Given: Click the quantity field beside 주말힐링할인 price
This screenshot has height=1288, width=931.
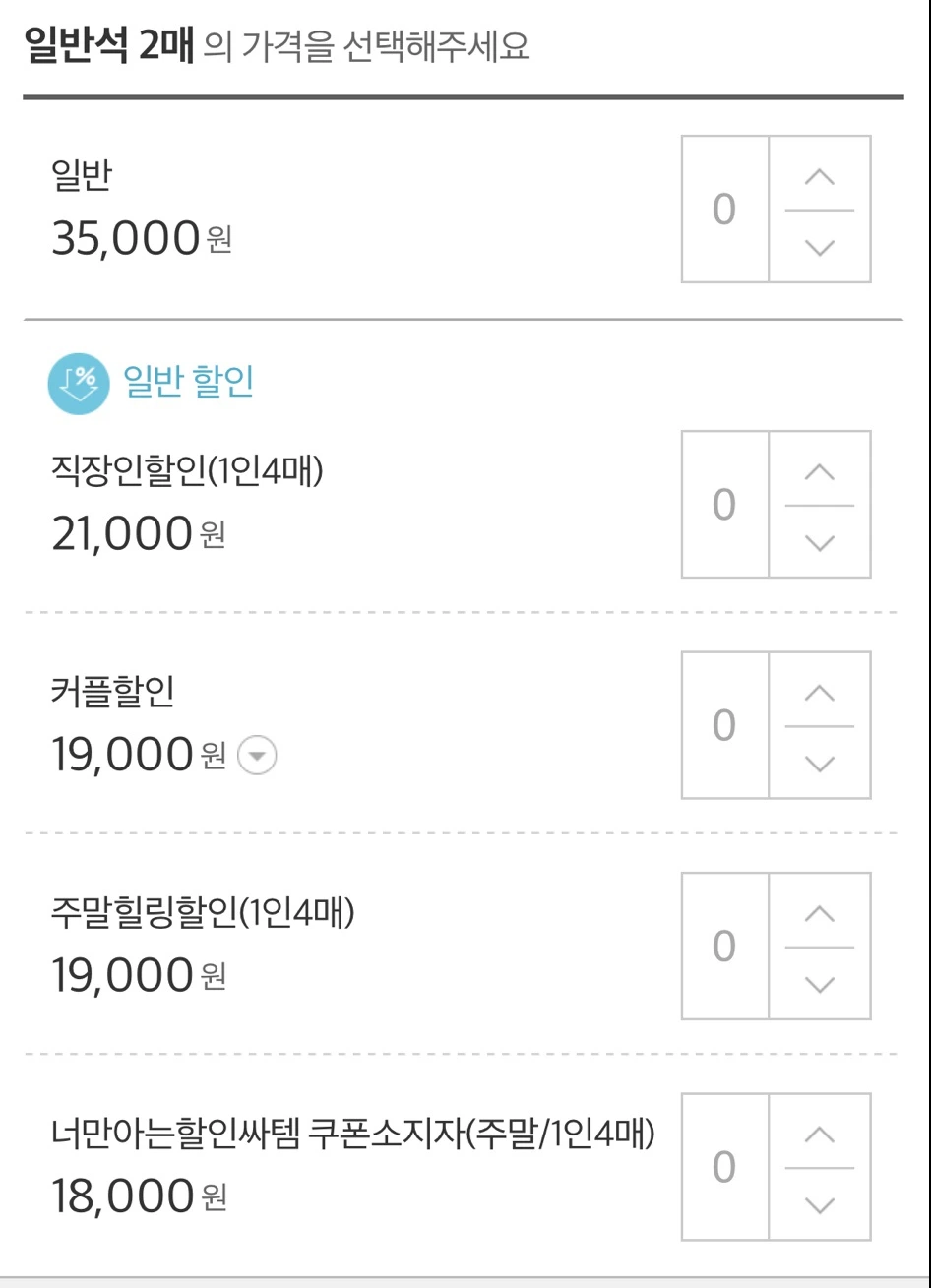Looking at the screenshot, I should pyautogui.click(x=724, y=947).
